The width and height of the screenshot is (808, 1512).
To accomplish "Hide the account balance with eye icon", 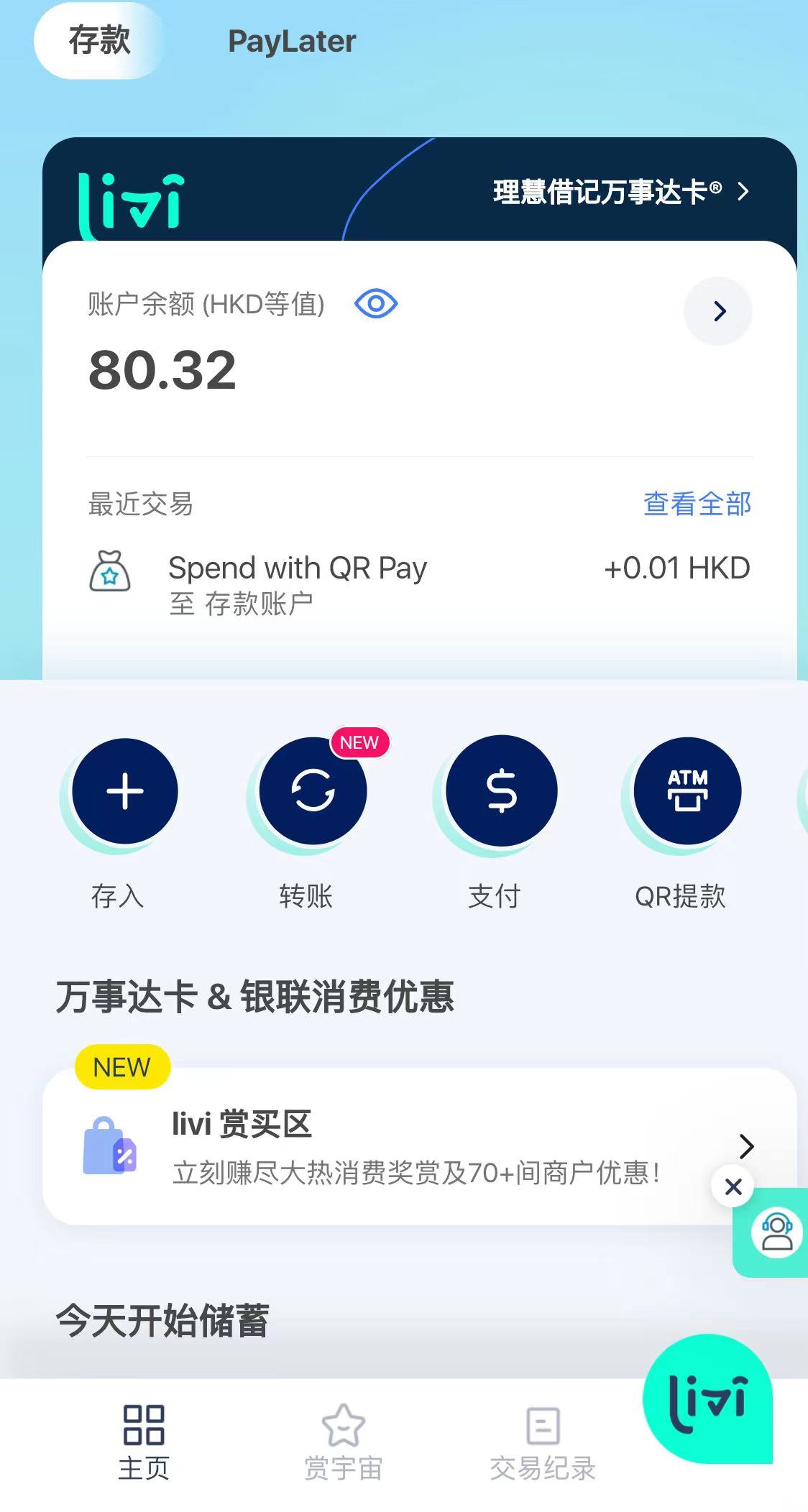I will click(376, 303).
